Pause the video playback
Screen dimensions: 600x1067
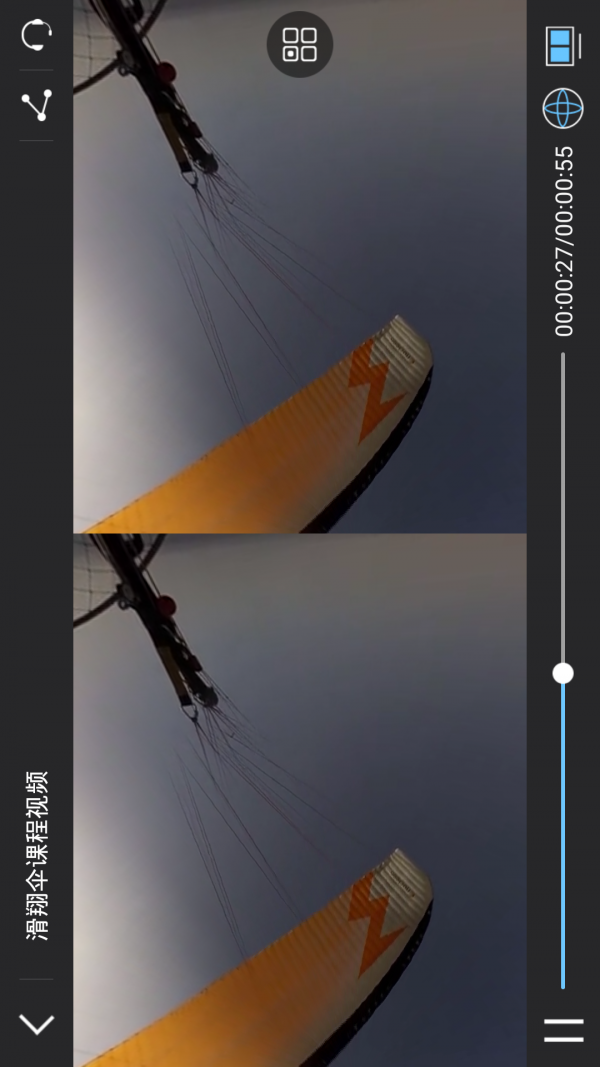coord(563,1030)
